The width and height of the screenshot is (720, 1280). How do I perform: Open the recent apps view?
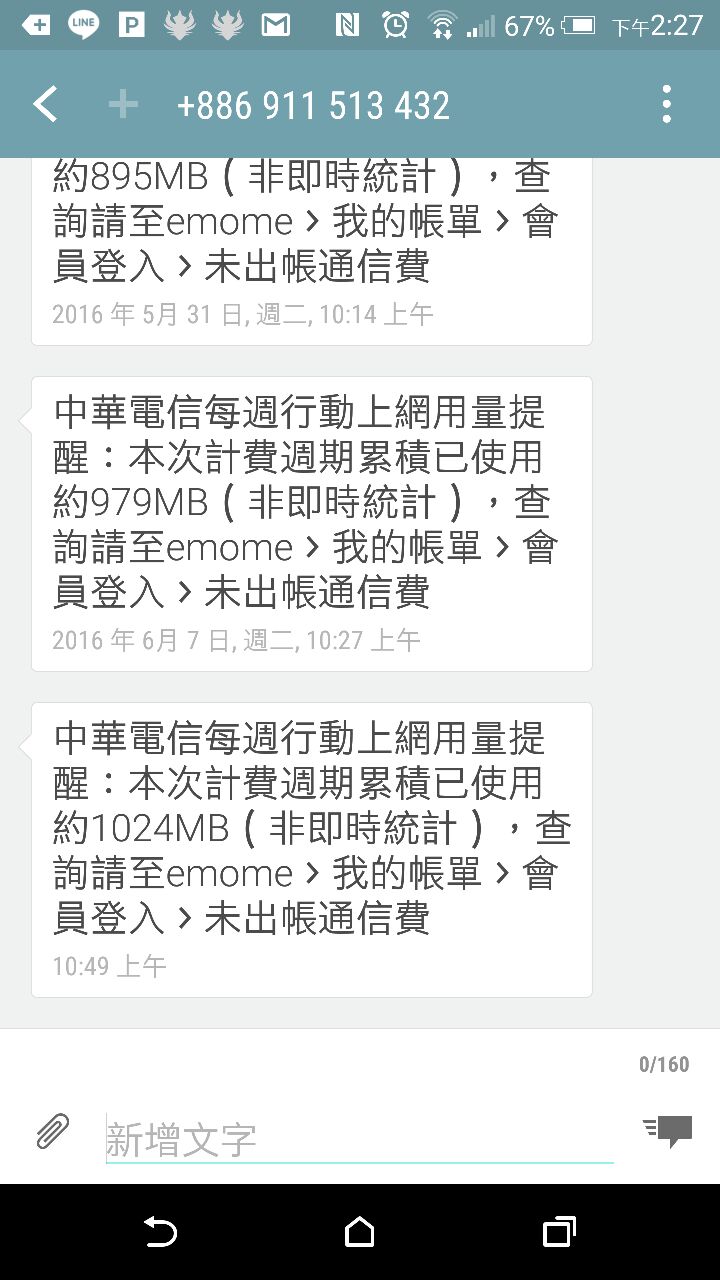559,1232
